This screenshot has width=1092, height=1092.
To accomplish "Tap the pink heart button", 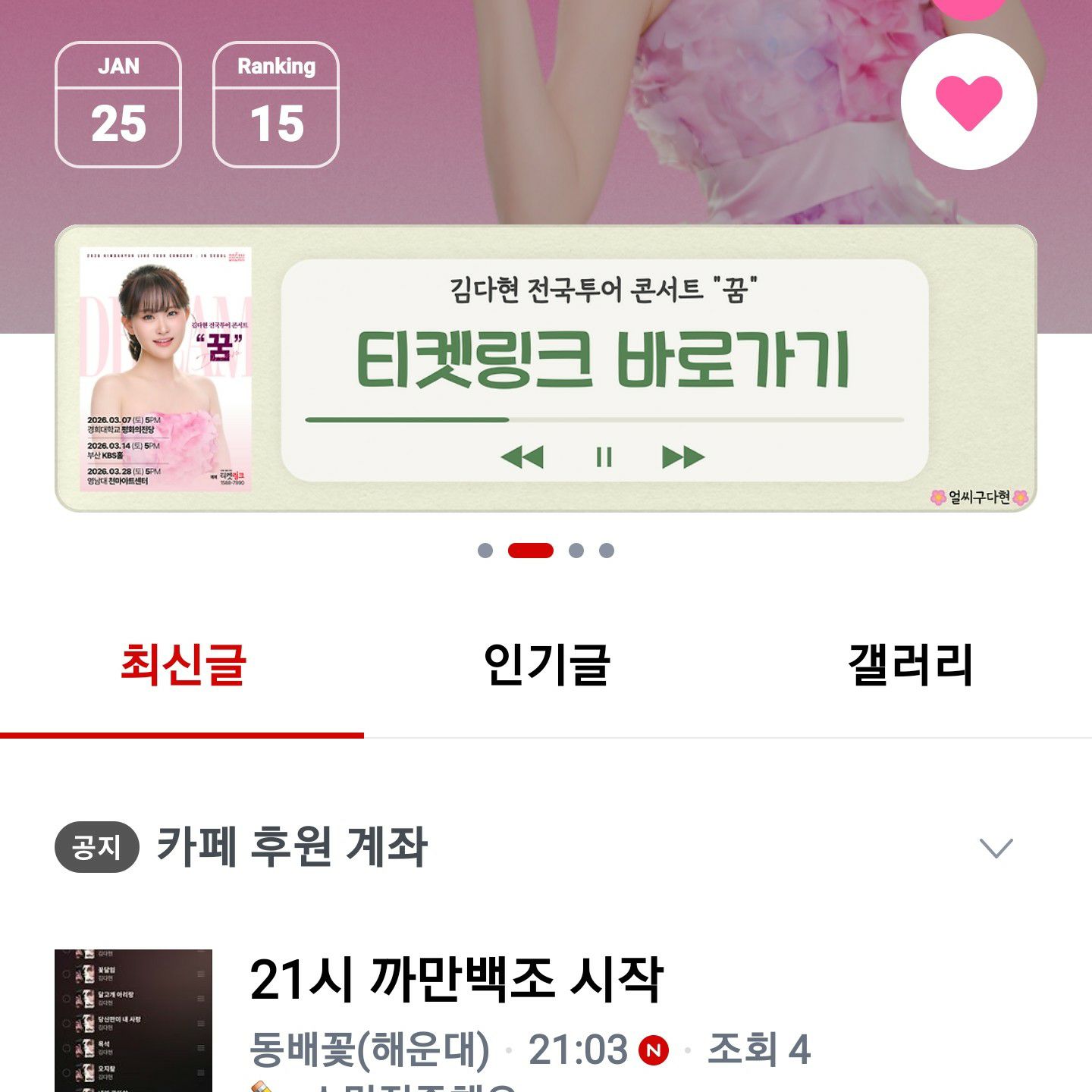I will (968, 102).
